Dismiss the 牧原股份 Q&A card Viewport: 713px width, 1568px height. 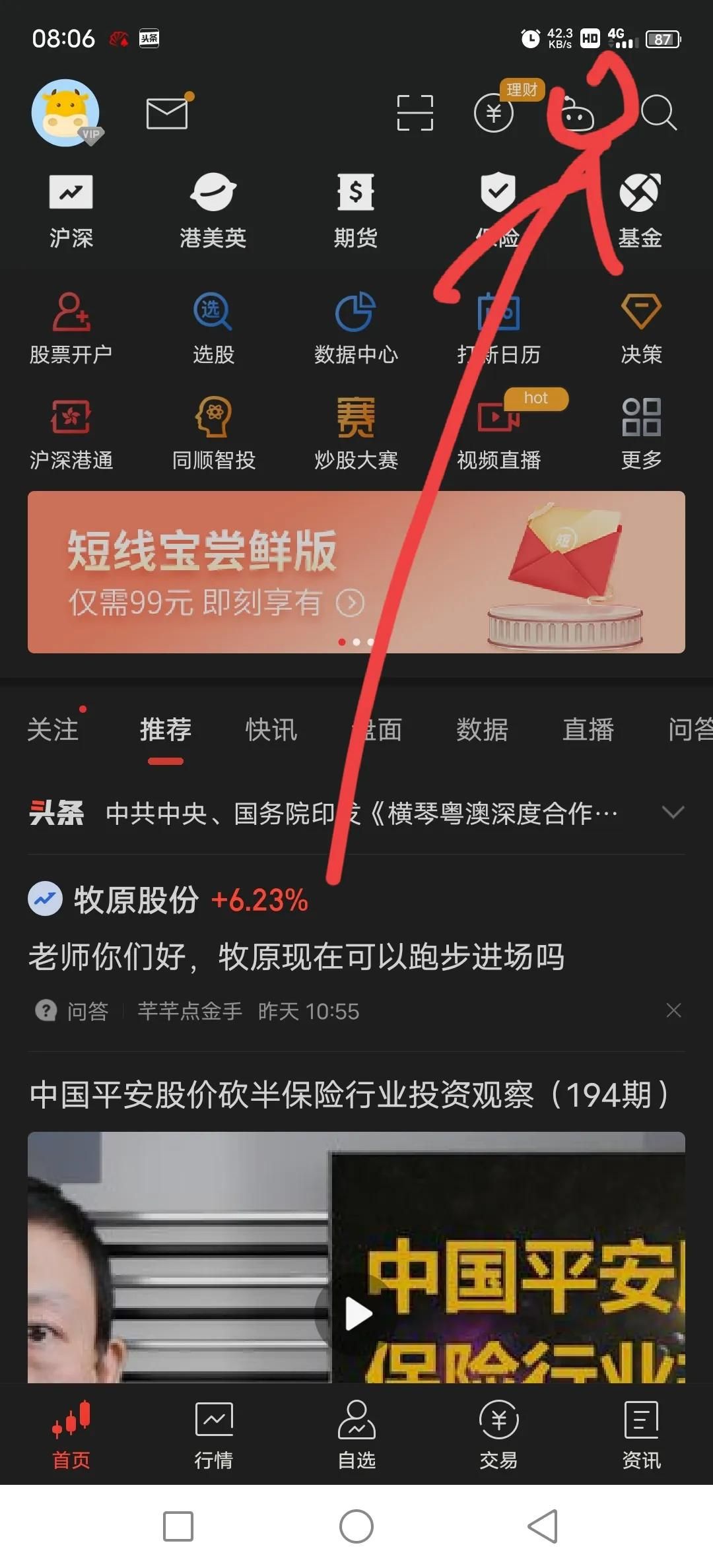click(x=673, y=1010)
